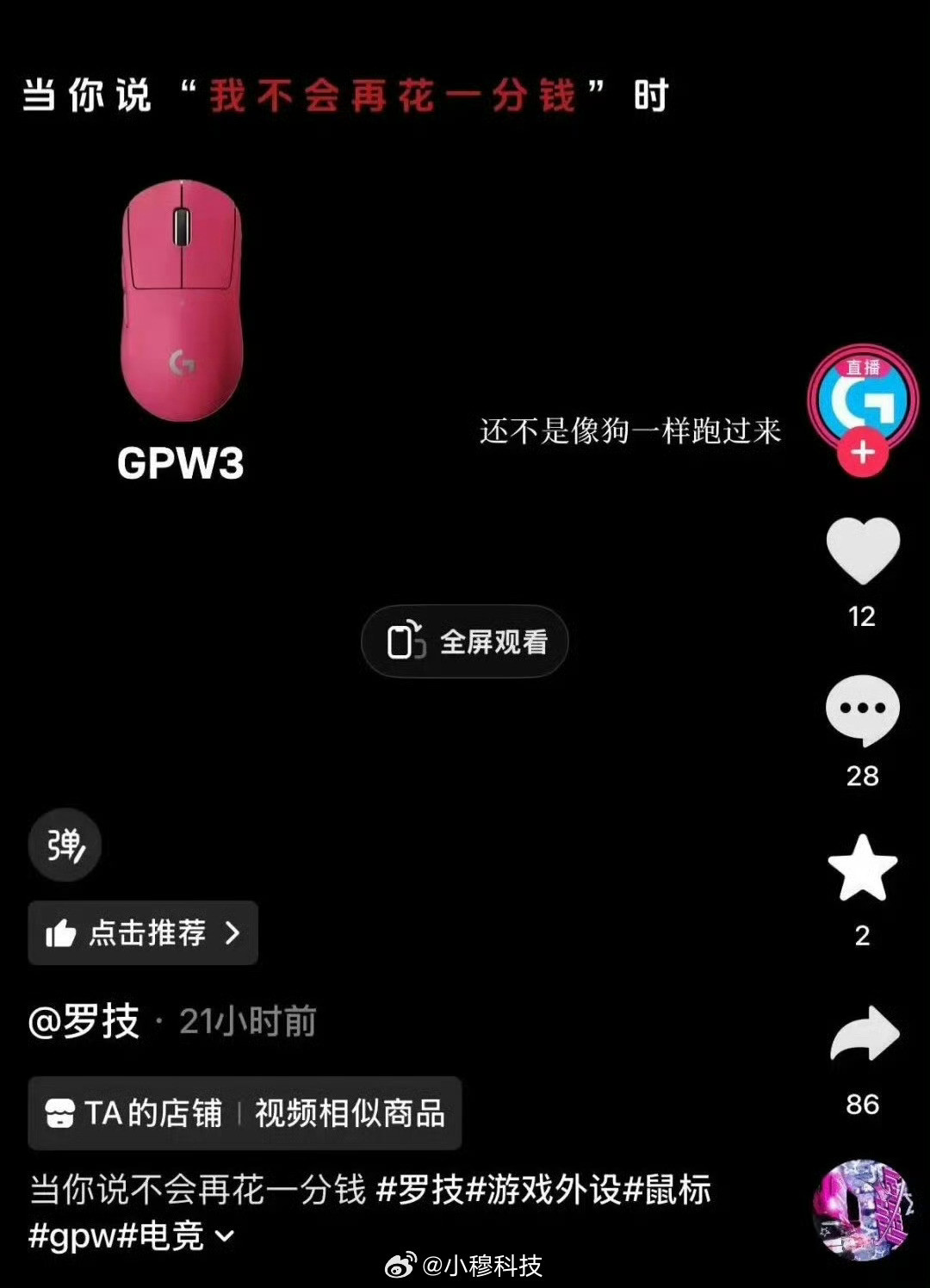Open 点击推荐 via its right arrow
The height and width of the screenshot is (1288, 930).
click(x=232, y=932)
